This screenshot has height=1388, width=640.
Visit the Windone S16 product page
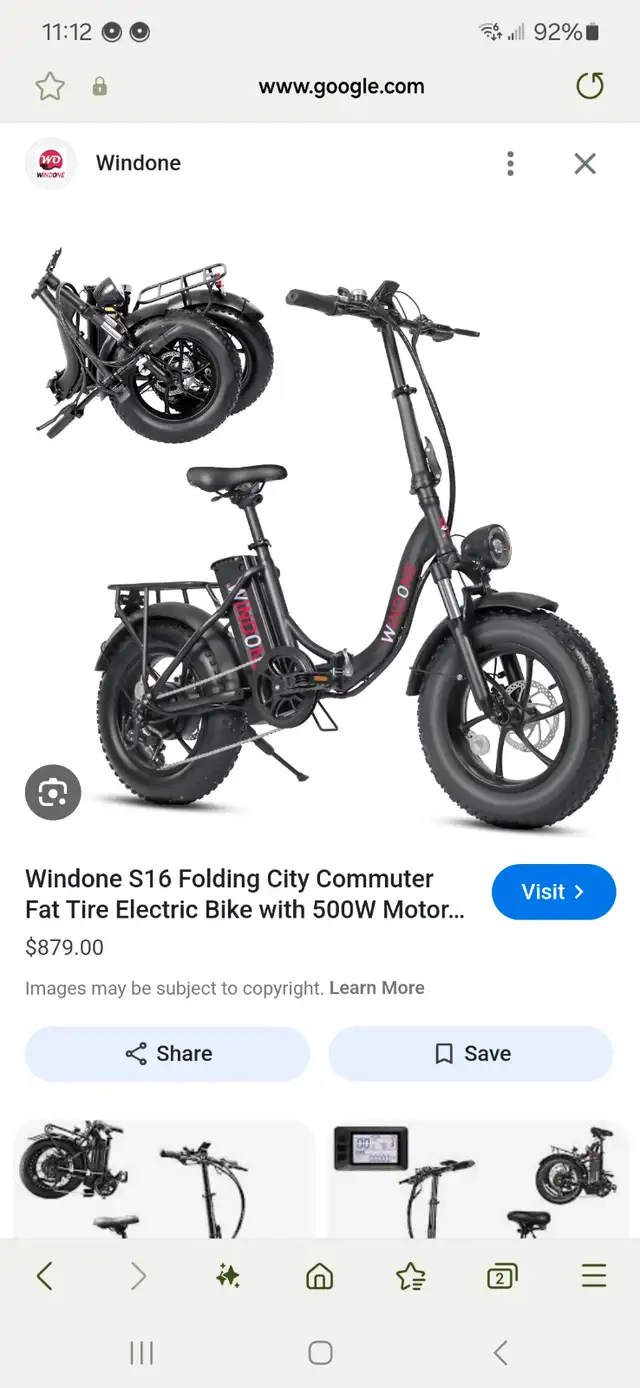[x=553, y=892]
